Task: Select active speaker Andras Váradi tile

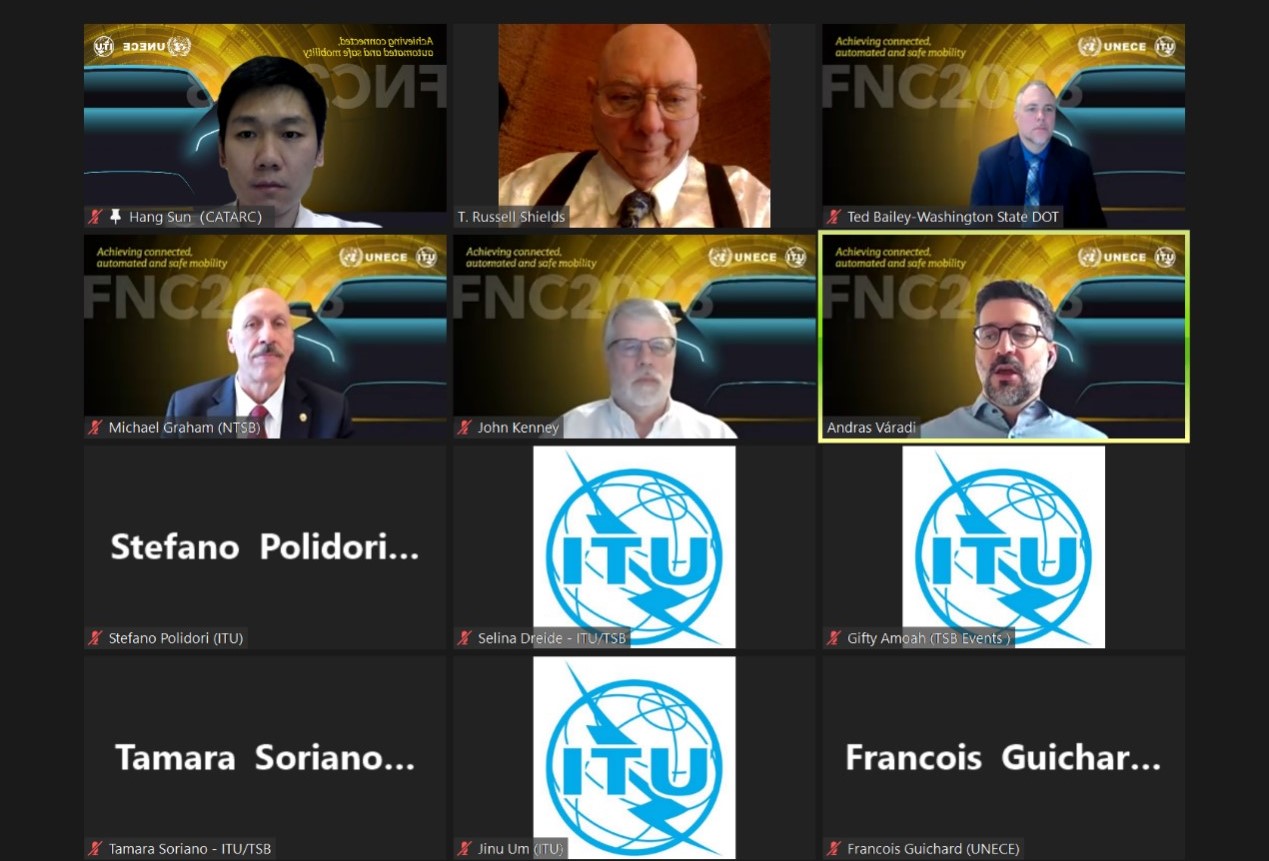Action: pyautogui.click(x=1003, y=337)
